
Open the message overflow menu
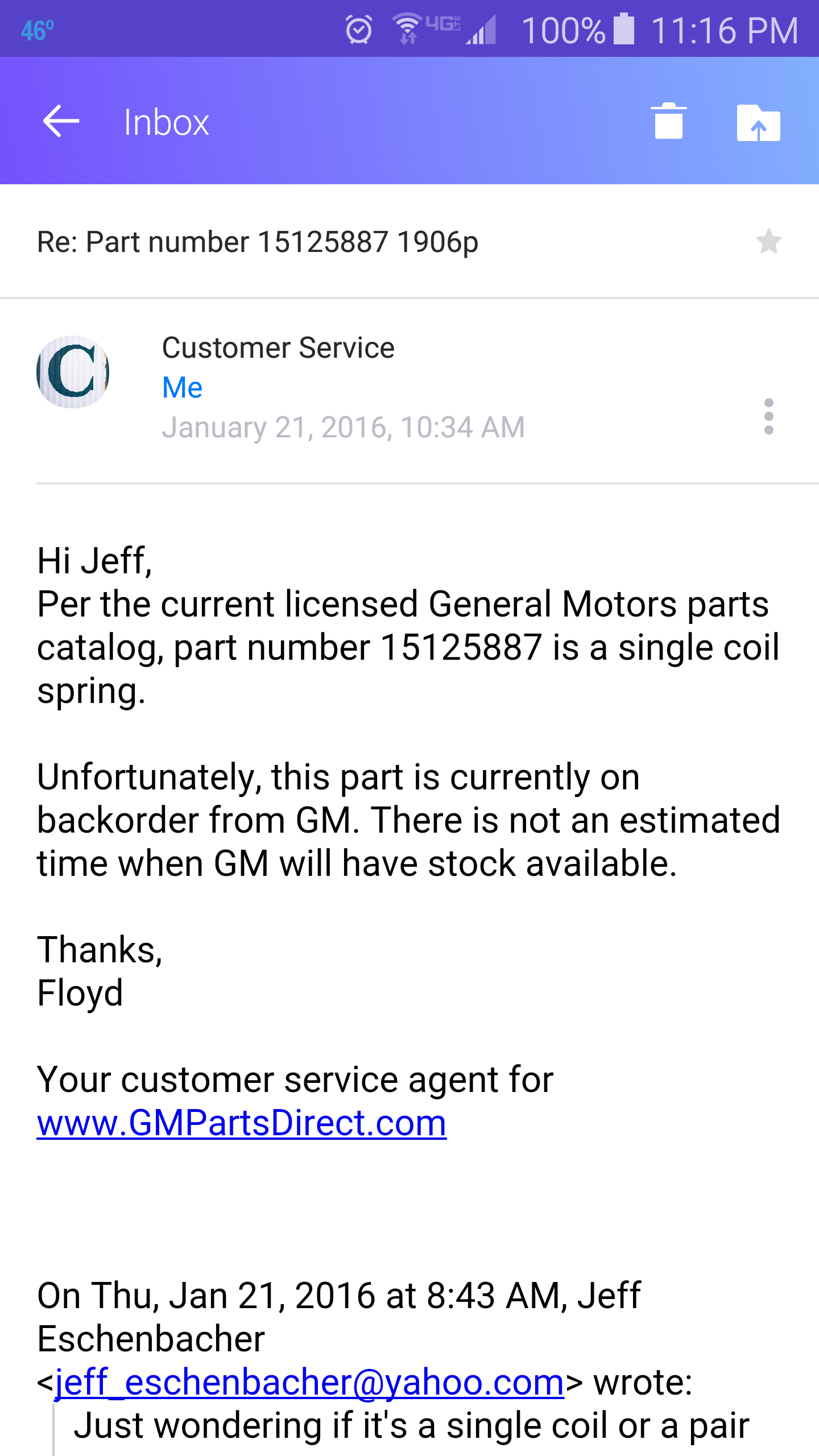tap(768, 416)
